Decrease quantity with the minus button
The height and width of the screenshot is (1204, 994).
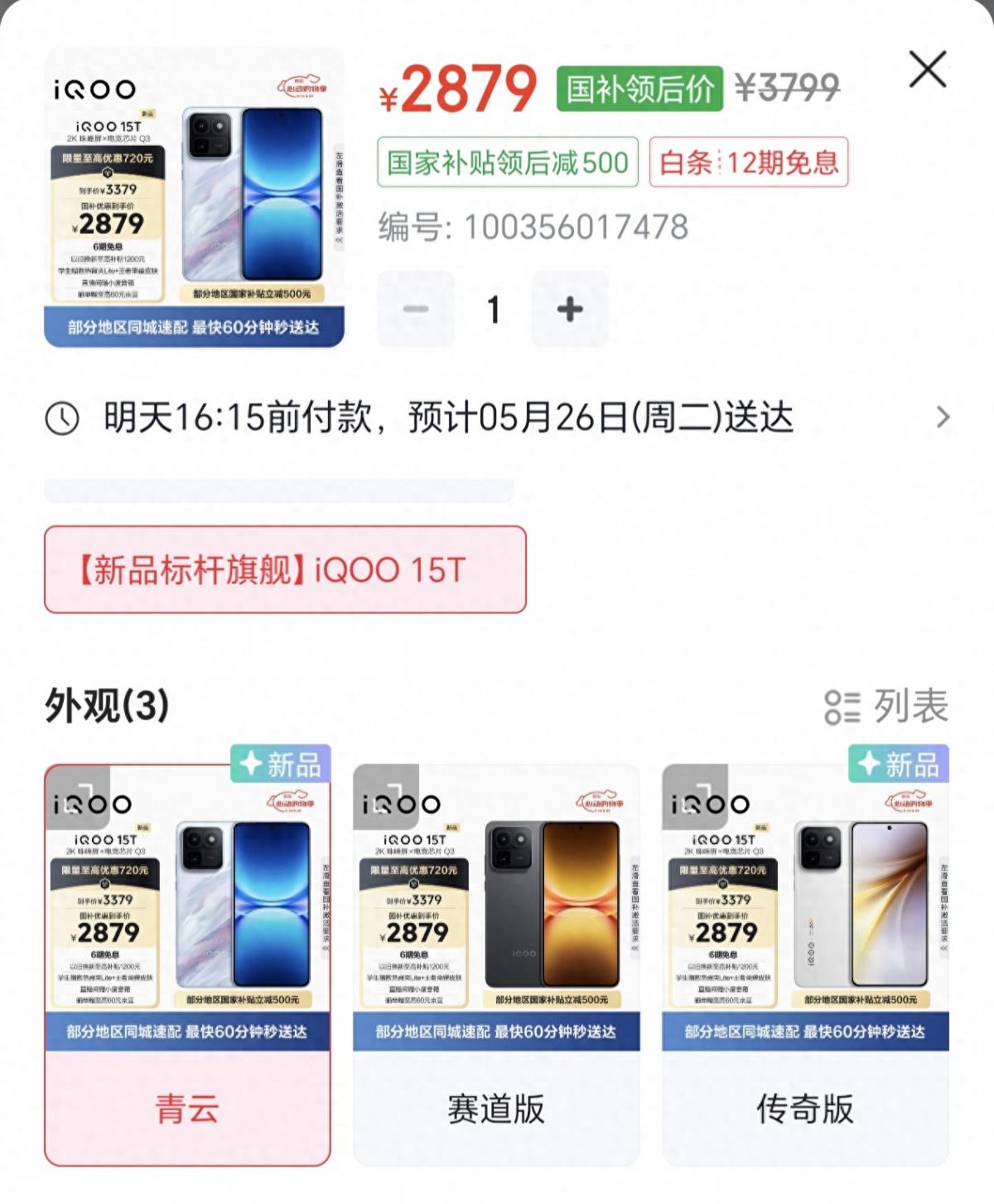point(416,309)
